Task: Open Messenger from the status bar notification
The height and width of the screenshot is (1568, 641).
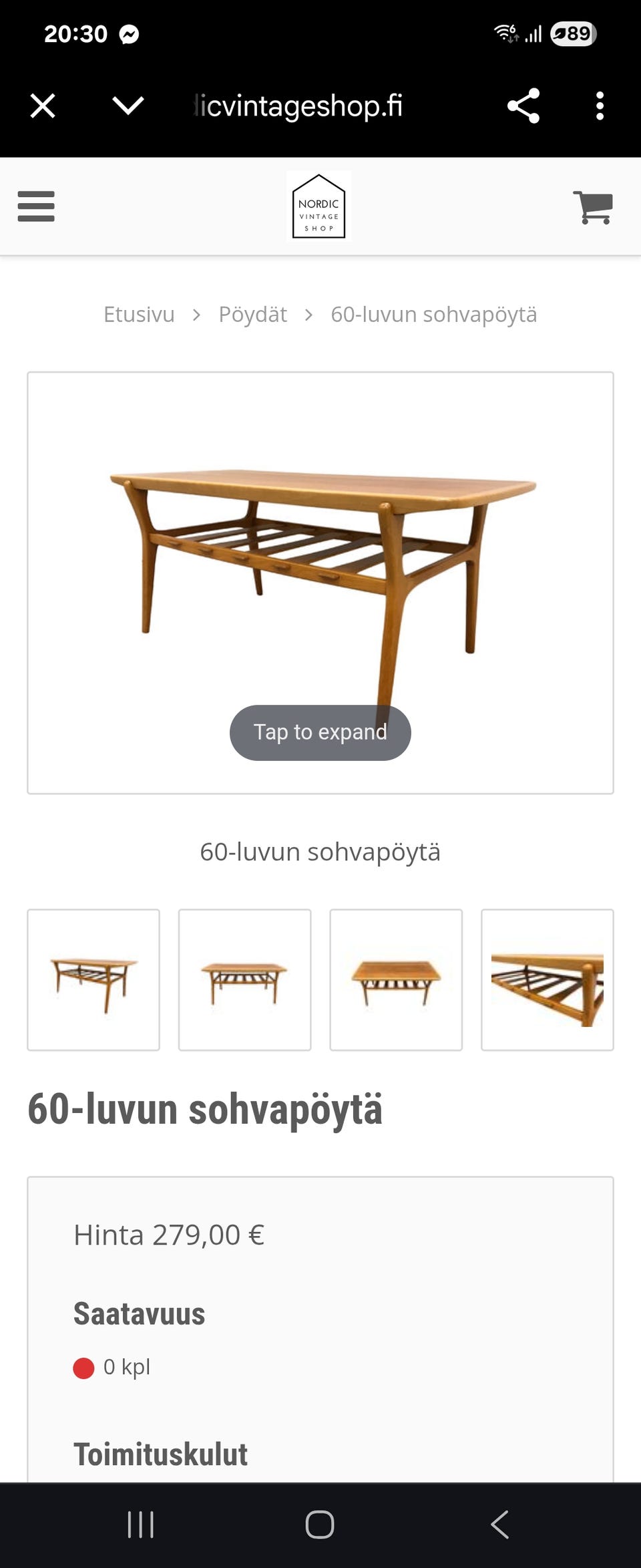Action: point(129,33)
